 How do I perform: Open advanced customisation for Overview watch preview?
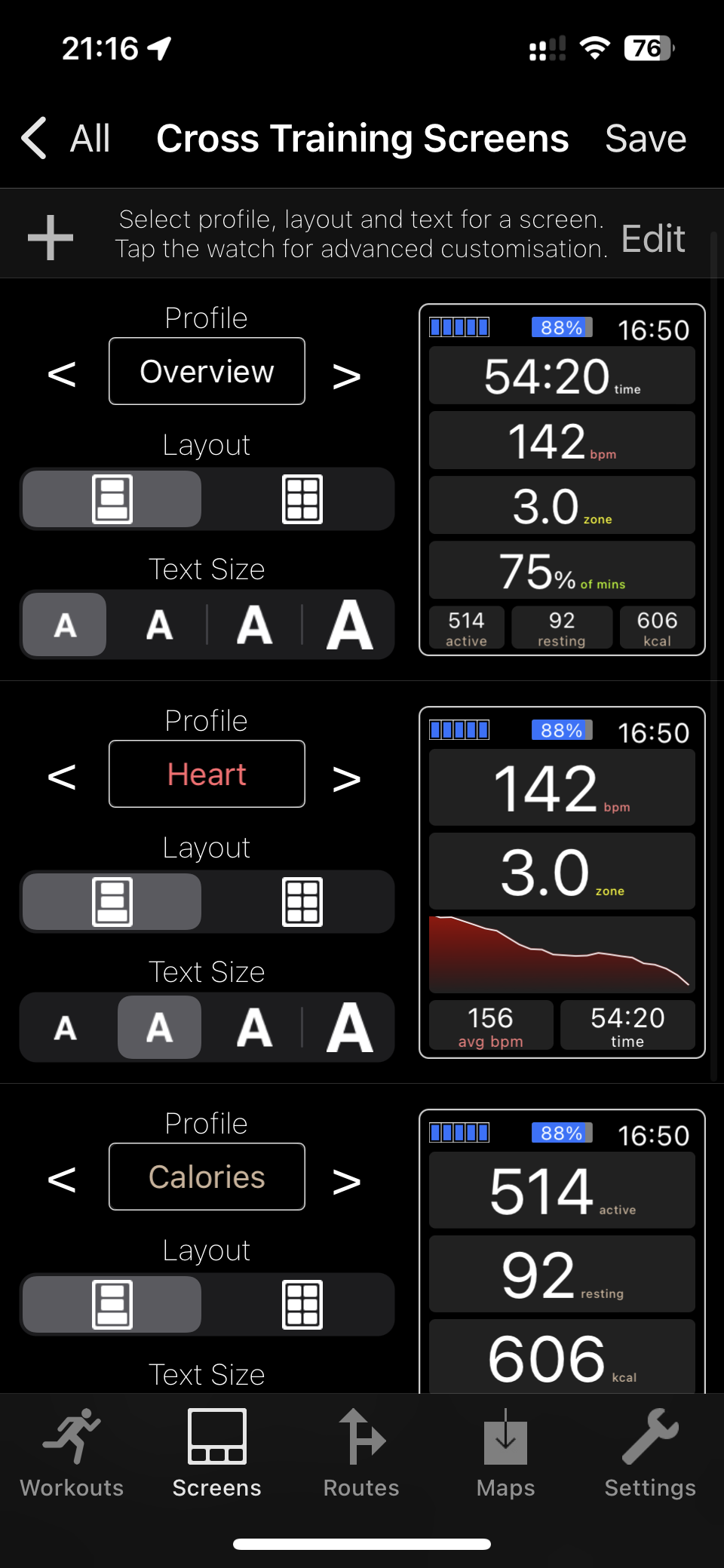pos(562,480)
